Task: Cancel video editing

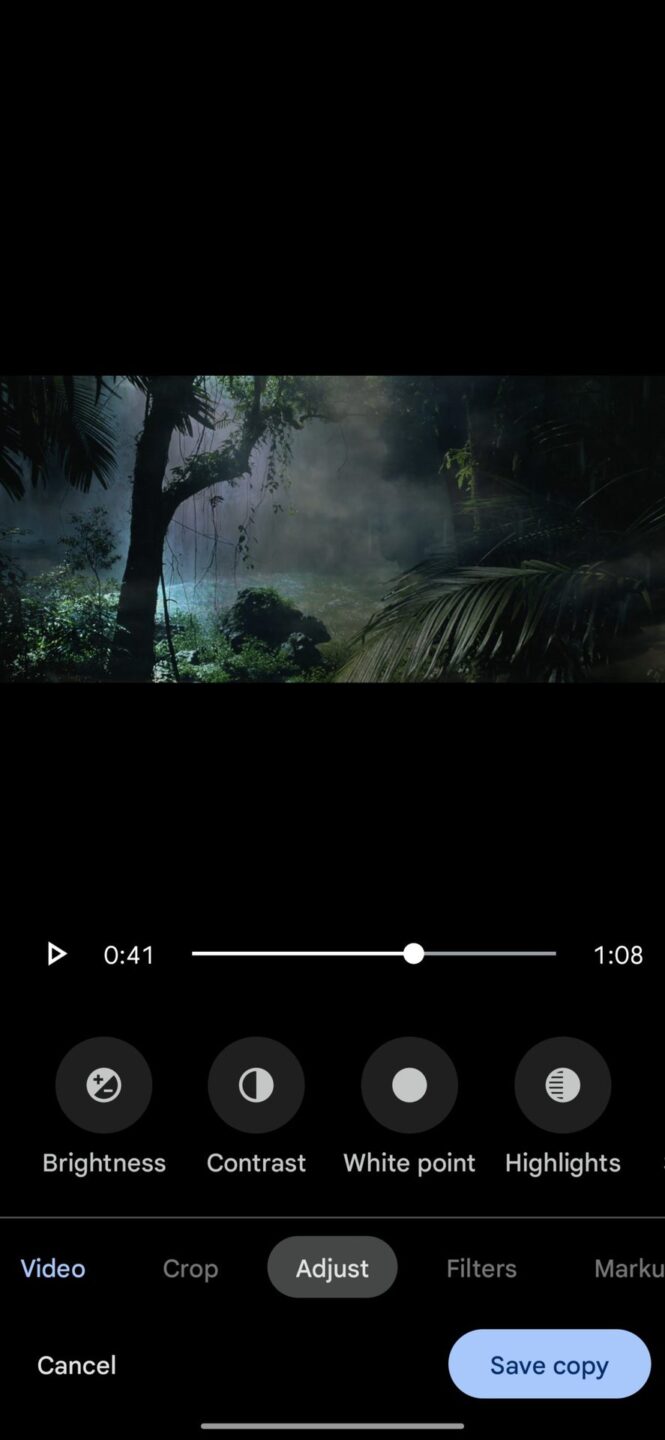Action: [x=77, y=1365]
